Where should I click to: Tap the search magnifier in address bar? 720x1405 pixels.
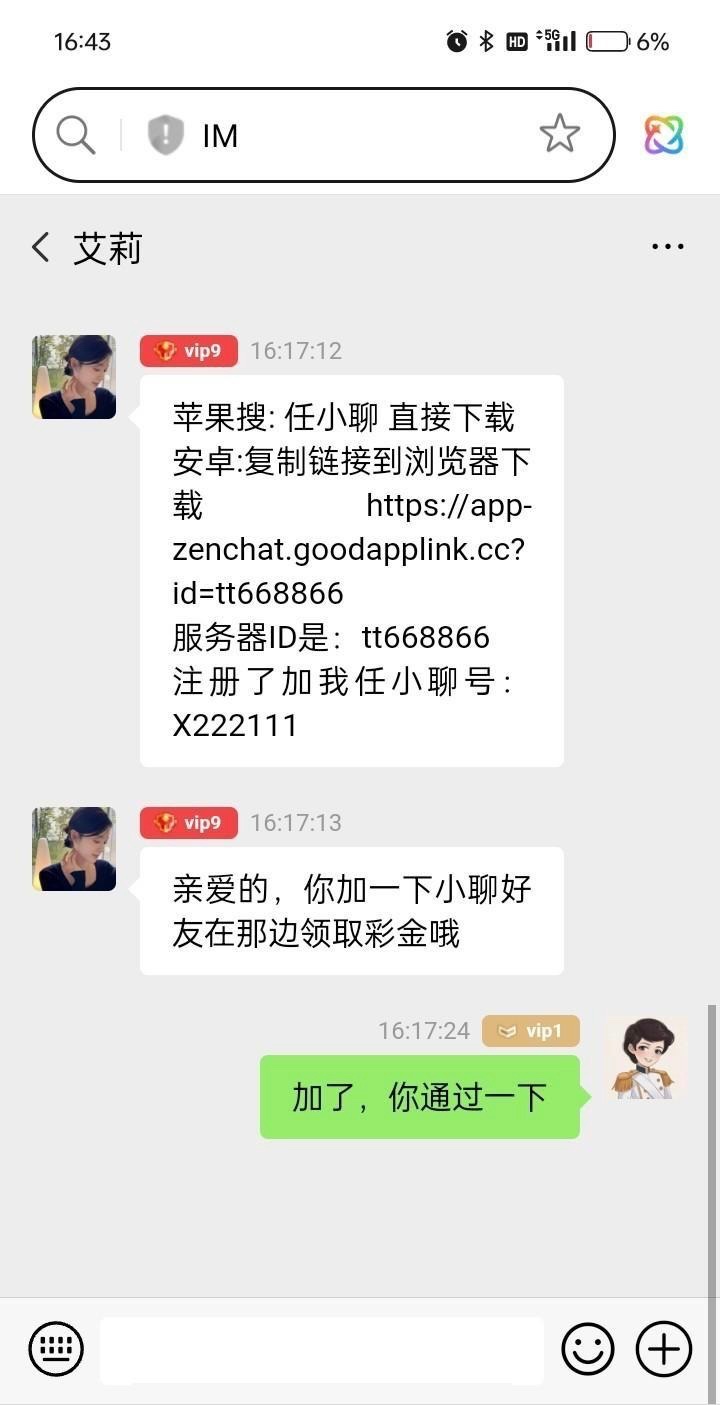click(76, 134)
